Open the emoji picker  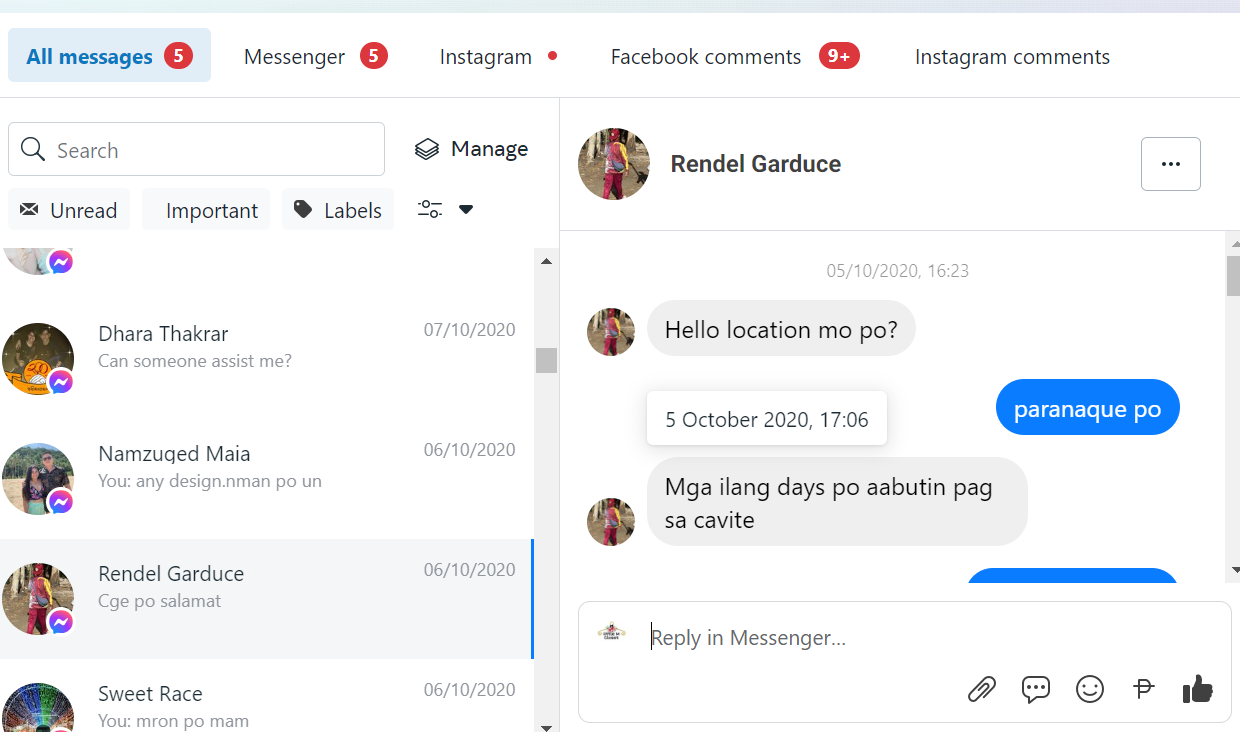click(x=1090, y=689)
